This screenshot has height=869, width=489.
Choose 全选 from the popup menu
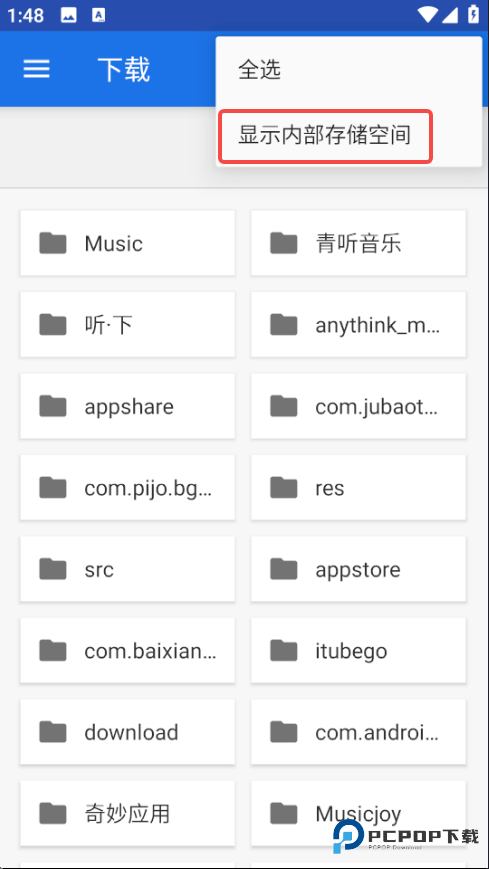(348, 70)
